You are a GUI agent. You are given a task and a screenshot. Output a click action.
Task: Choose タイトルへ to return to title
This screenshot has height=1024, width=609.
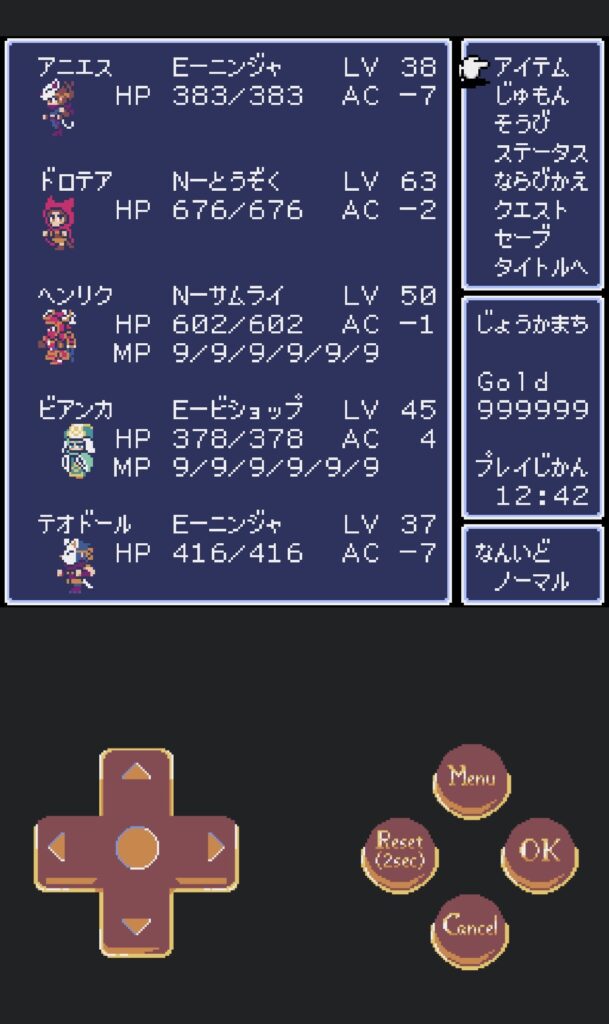[540, 267]
